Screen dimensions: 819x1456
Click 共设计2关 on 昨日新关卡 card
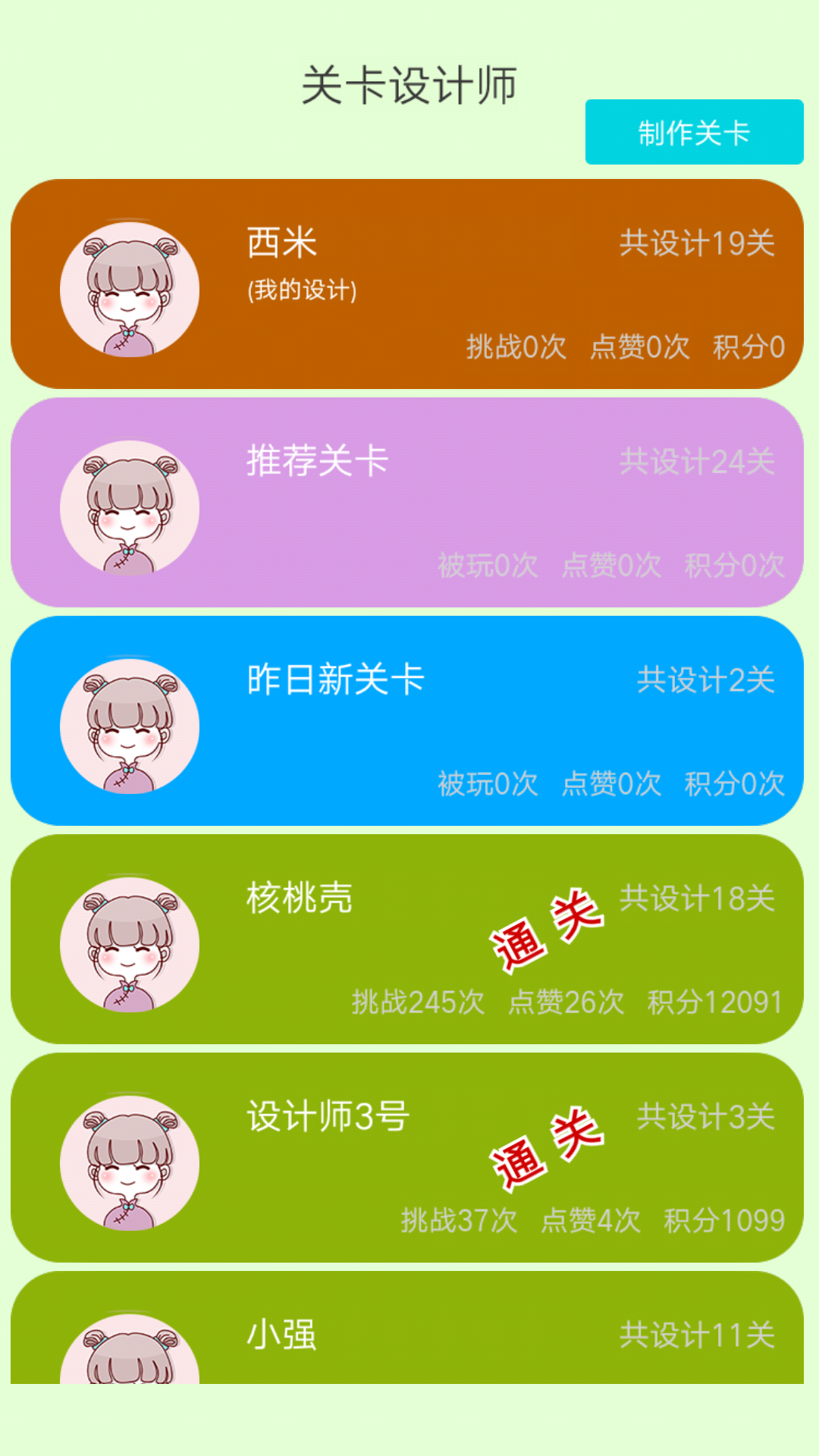[x=704, y=681]
